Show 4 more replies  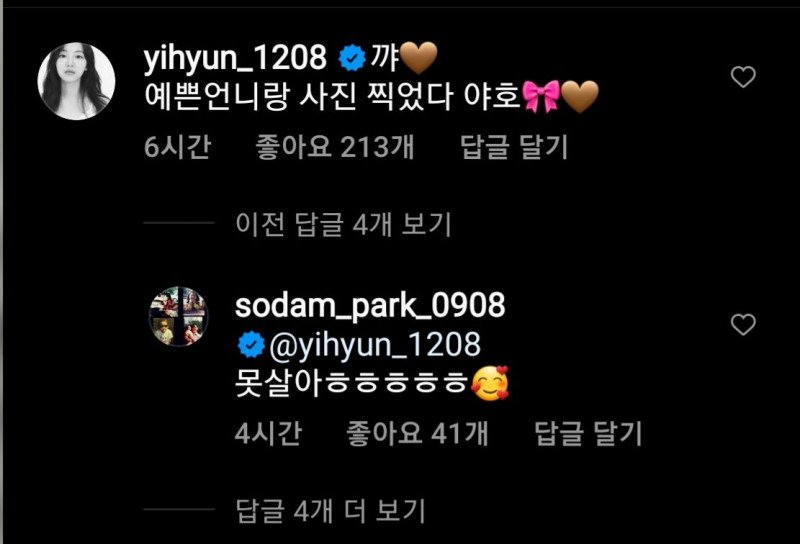(330, 511)
